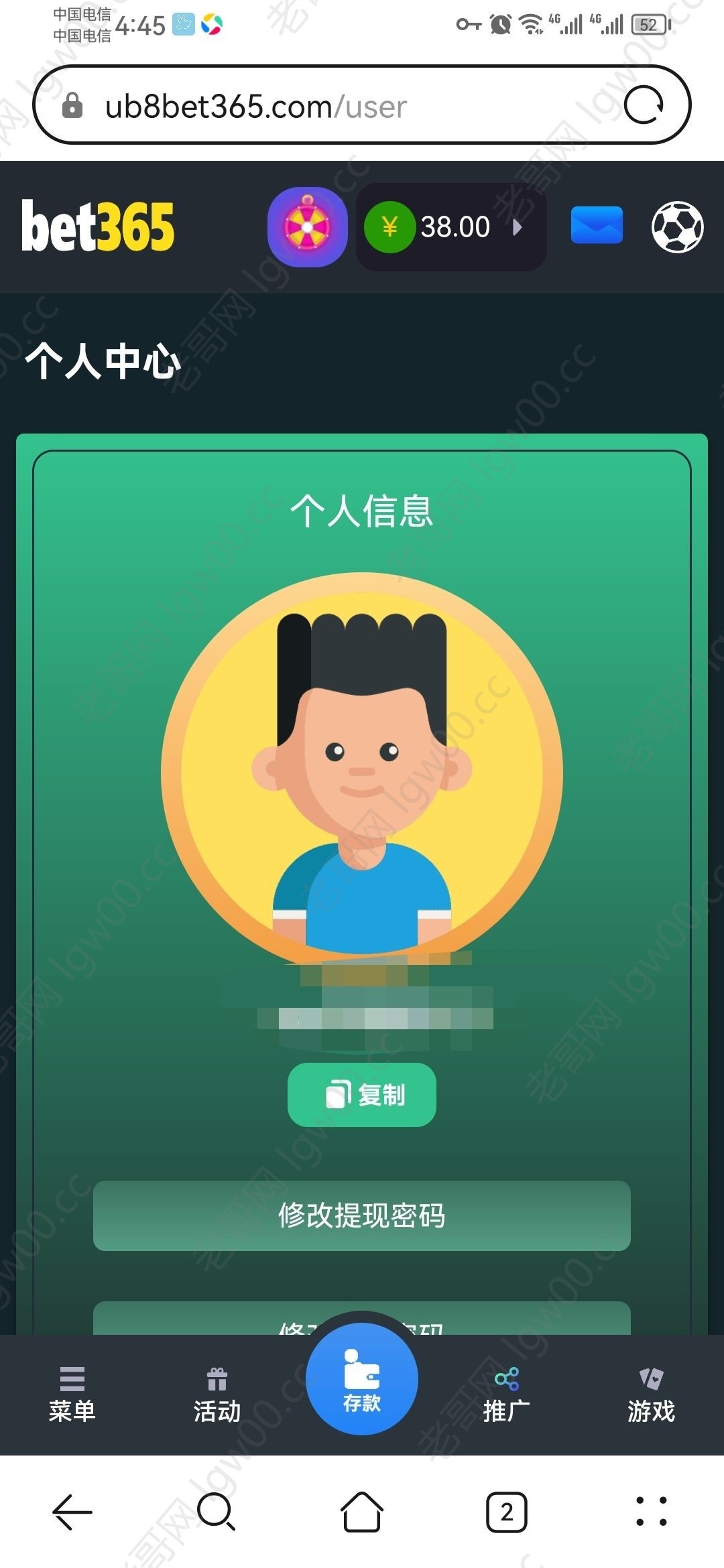
Task: Switch to the 推广 tab
Action: click(x=506, y=1395)
